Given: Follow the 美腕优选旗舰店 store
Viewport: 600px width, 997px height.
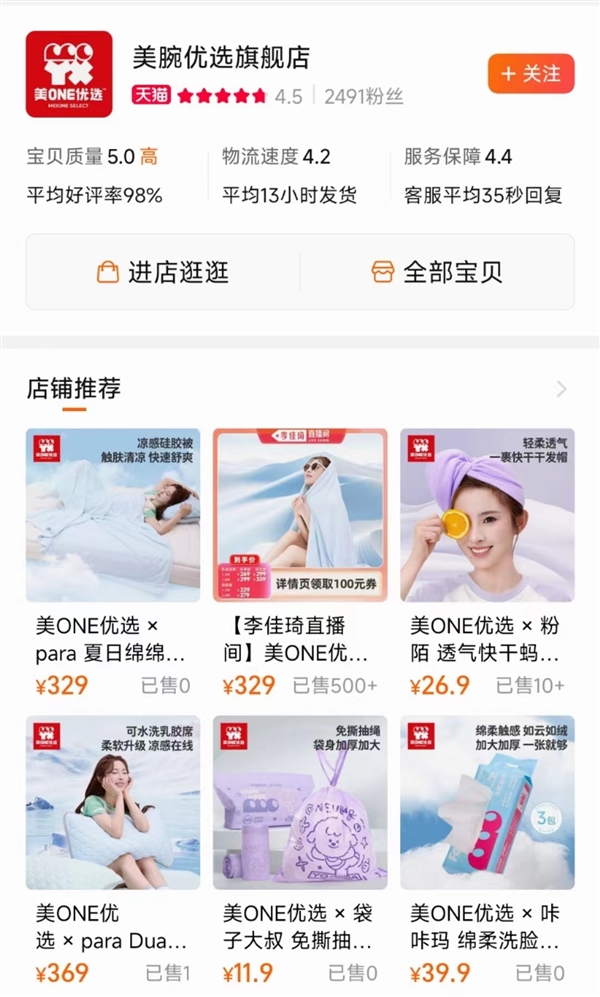Looking at the screenshot, I should pyautogui.click(x=530, y=74).
